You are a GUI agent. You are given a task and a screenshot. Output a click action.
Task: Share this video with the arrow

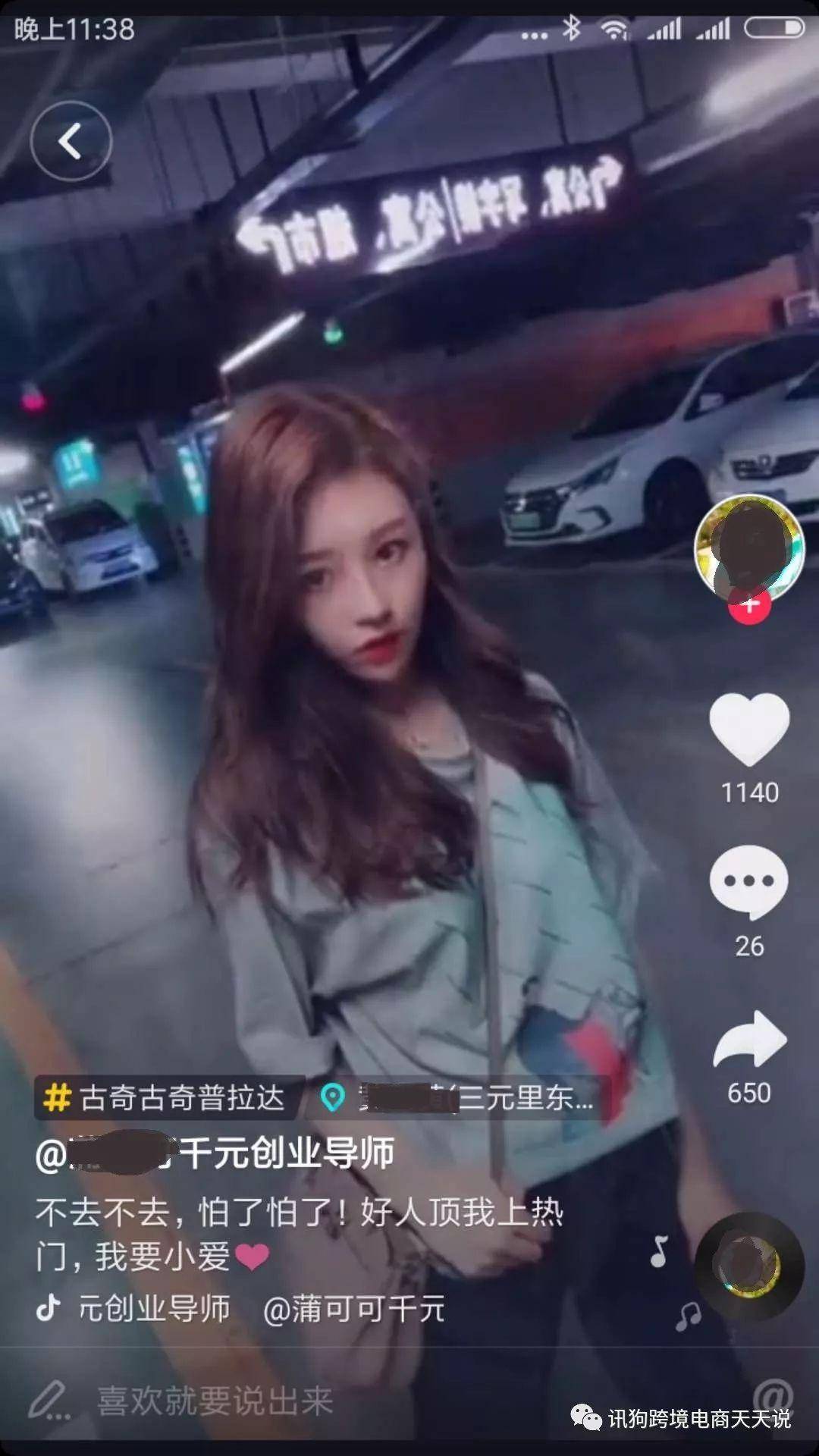[x=749, y=1039]
